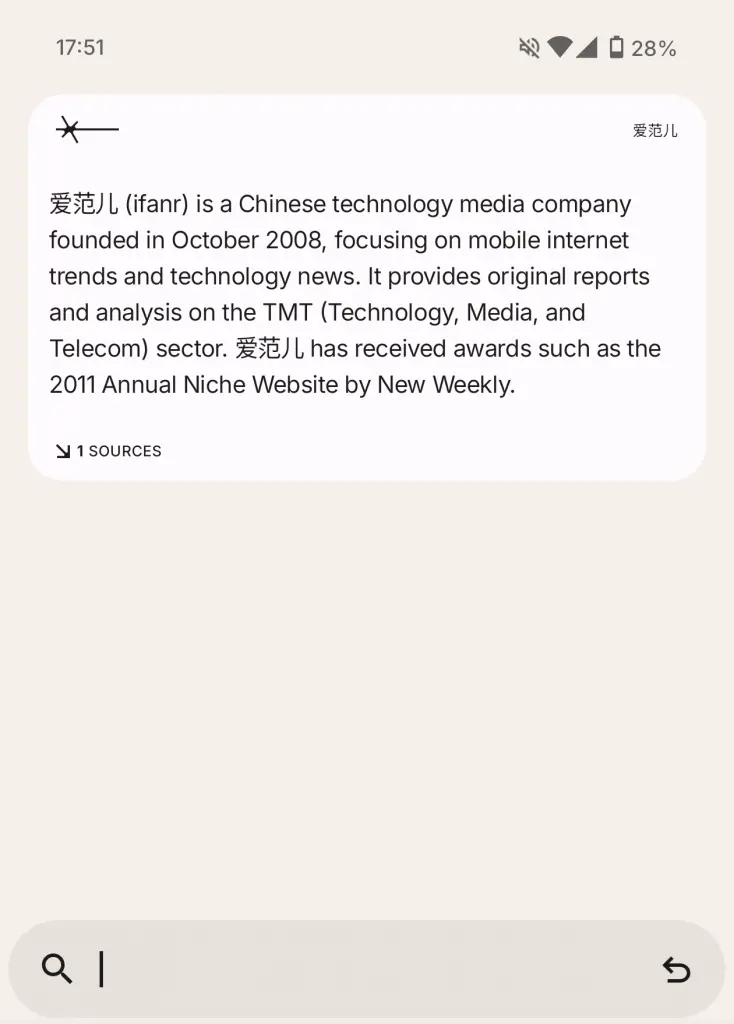Open the 爱范儿 answer card

[x=366, y=290]
